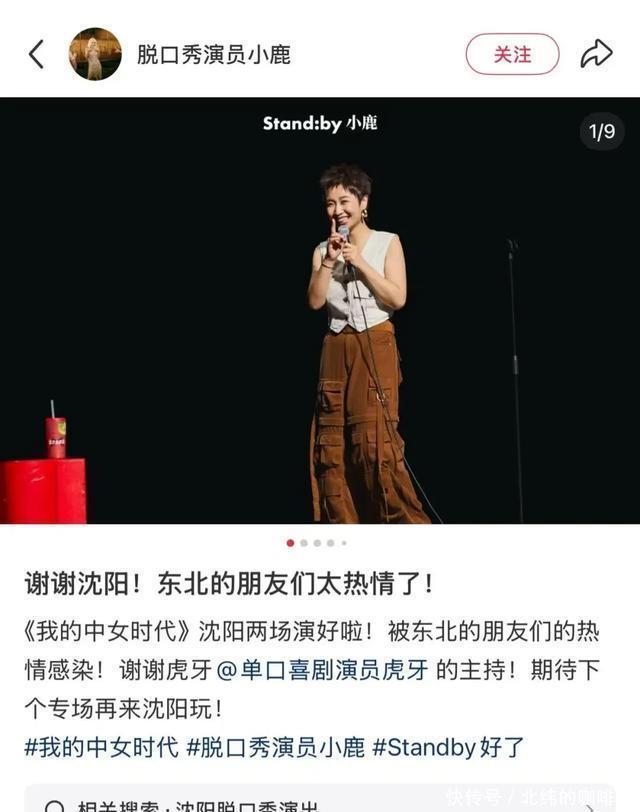Go back using the top-left arrow
Viewport: 640px width, 812px height.
pyautogui.click(x=36, y=54)
